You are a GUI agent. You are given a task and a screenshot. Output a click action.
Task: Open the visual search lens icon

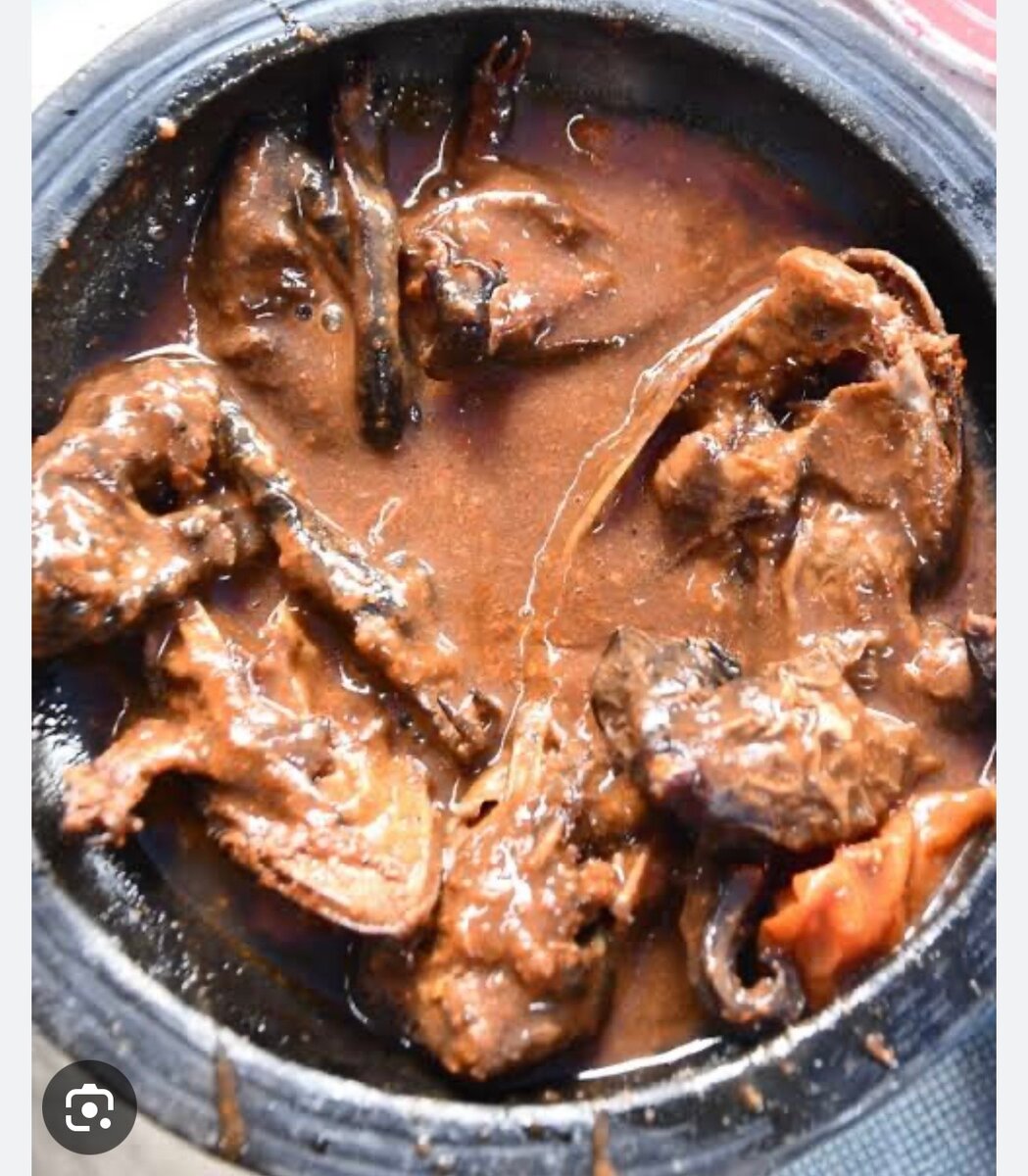(89, 1107)
